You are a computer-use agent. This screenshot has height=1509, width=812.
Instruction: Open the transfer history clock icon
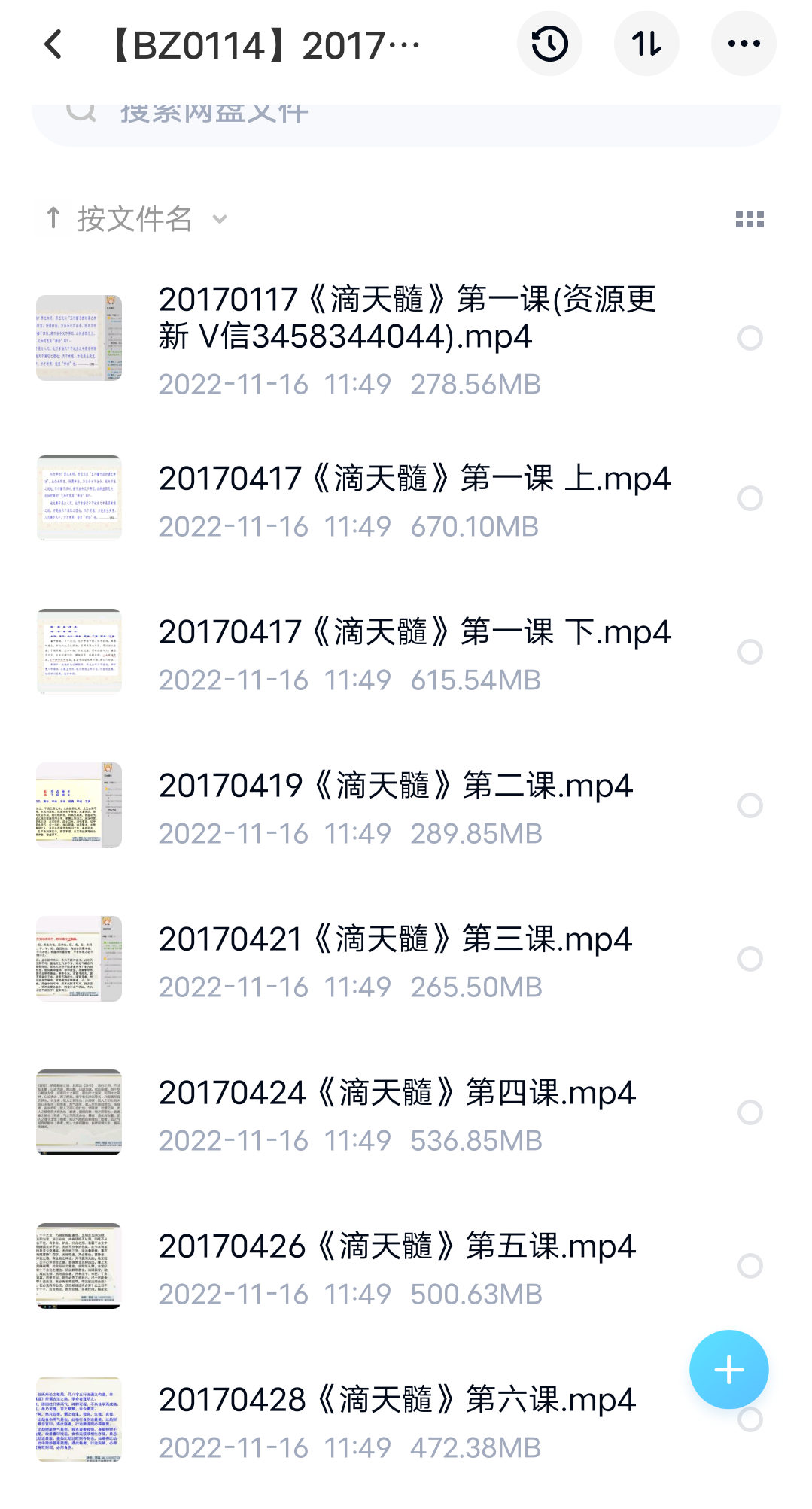tap(550, 43)
